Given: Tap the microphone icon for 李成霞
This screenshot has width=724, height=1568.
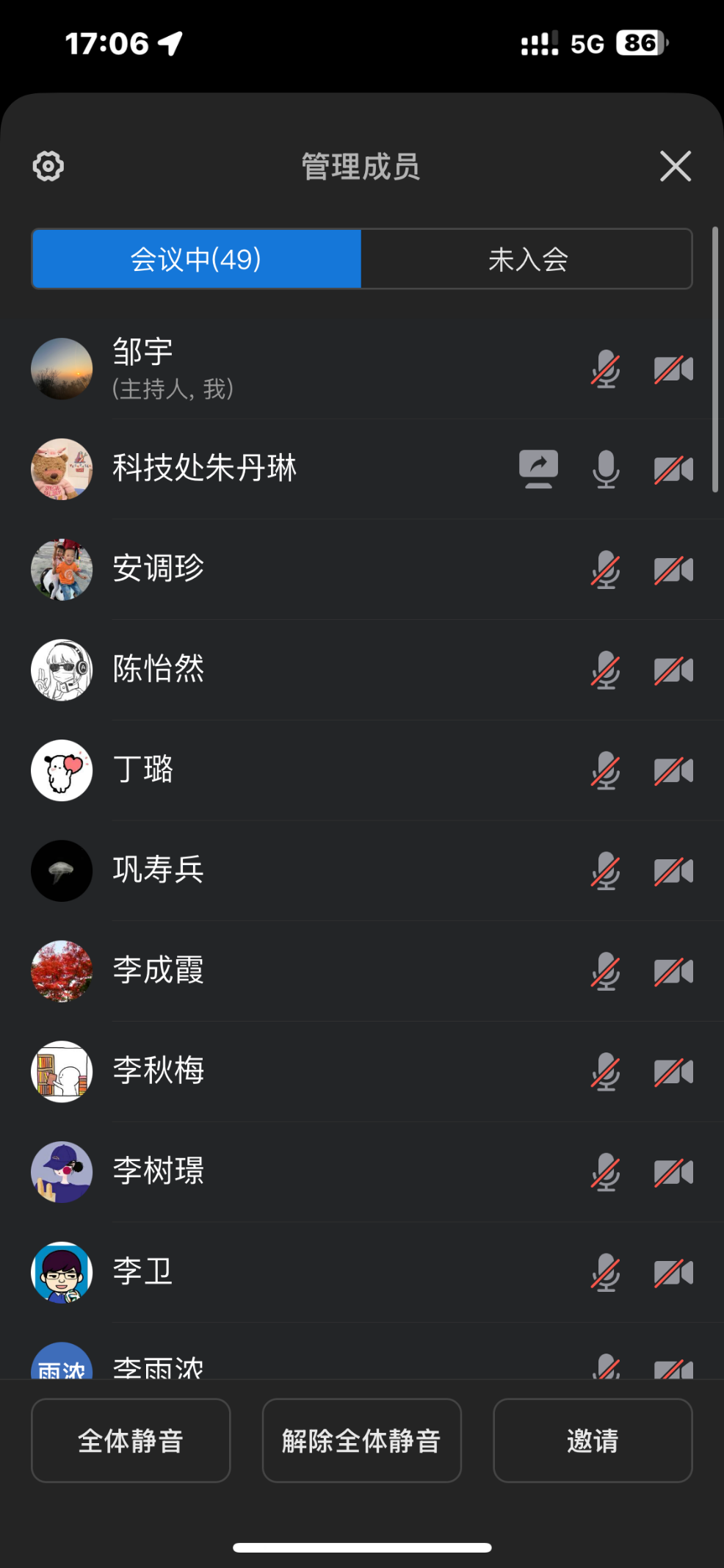Looking at the screenshot, I should pos(606,972).
